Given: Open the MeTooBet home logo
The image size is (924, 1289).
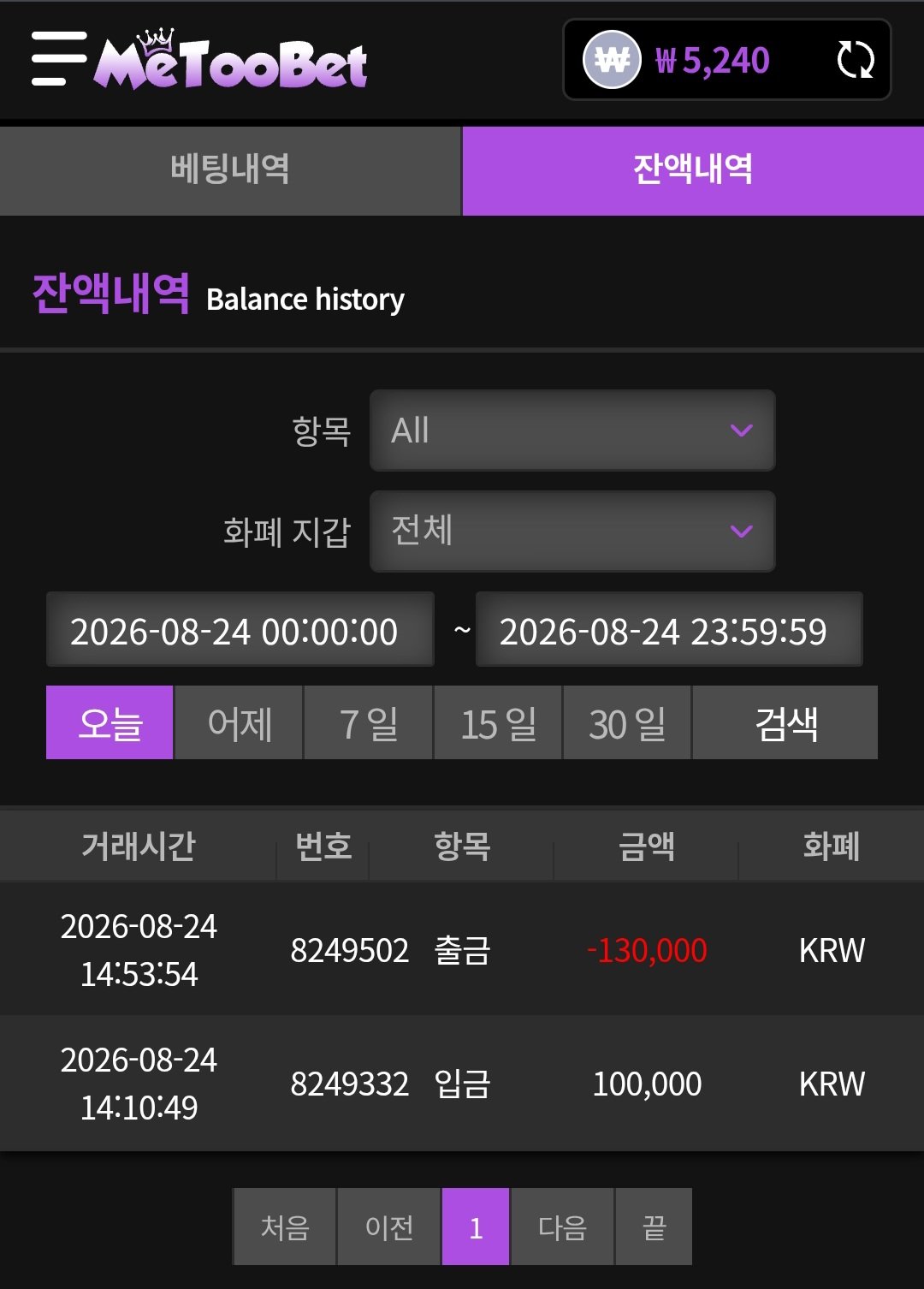Looking at the screenshot, I should tap(231, 60).
